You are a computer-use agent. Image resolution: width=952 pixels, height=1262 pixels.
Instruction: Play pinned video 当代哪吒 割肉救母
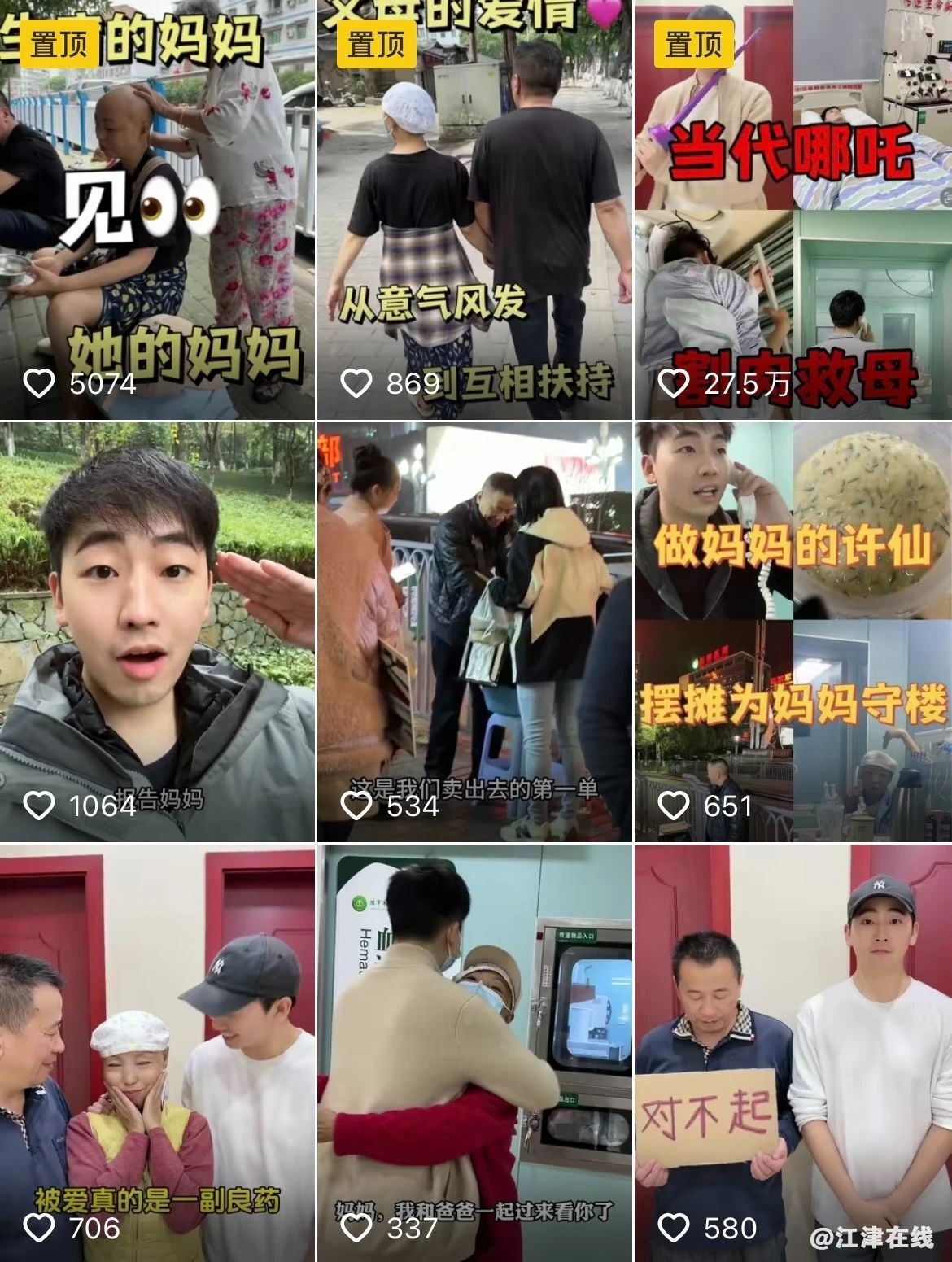793,212
